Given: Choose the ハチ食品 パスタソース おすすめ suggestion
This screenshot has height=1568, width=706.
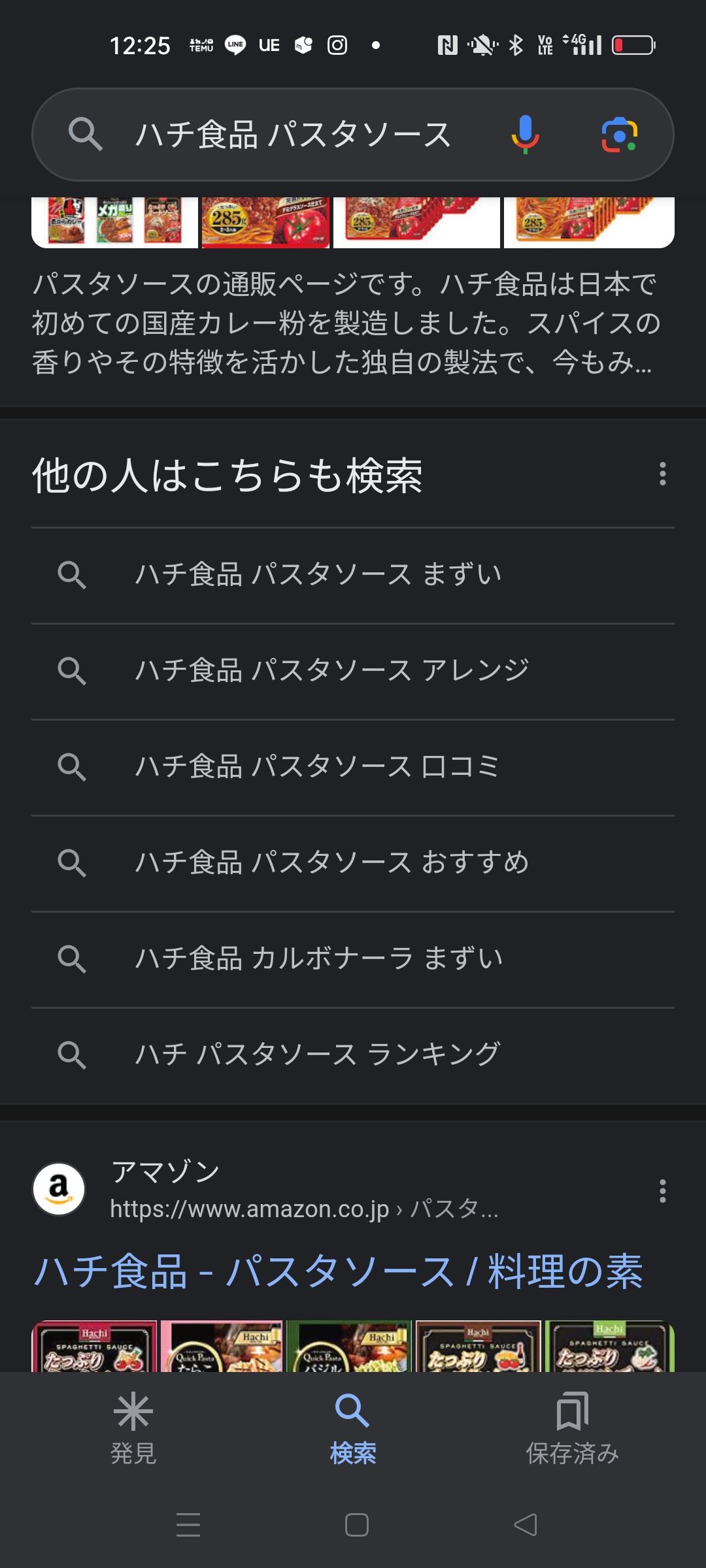Looking at the screenshot, I should 331,863.
